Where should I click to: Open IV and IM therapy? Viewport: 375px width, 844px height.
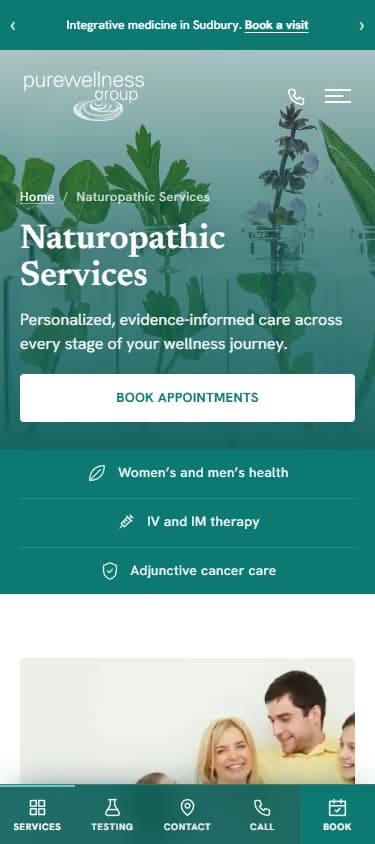coord(187,522)
